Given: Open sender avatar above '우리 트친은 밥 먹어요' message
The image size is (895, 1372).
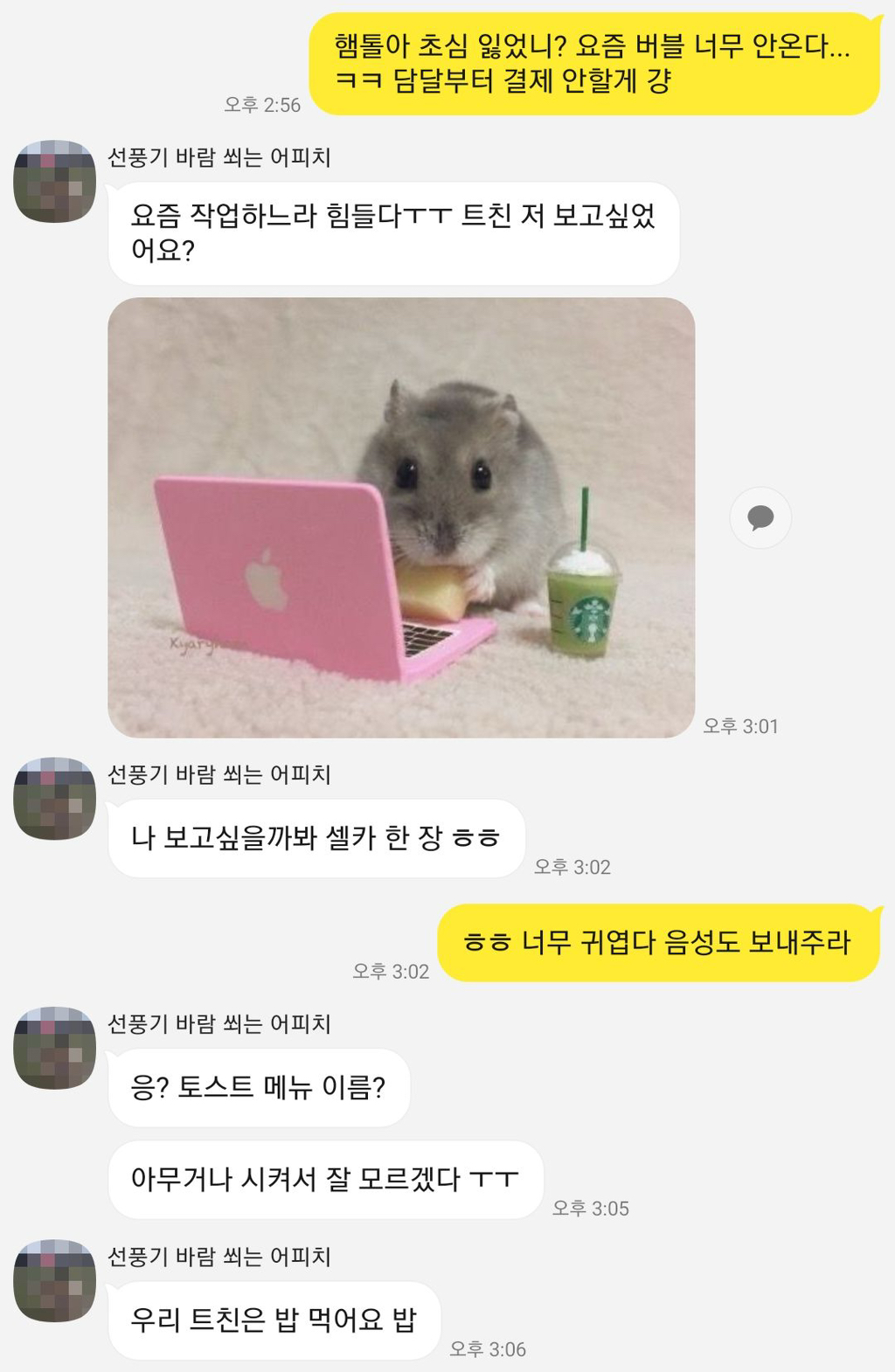Looking at the screenshot, I should tap(54, 1279).
